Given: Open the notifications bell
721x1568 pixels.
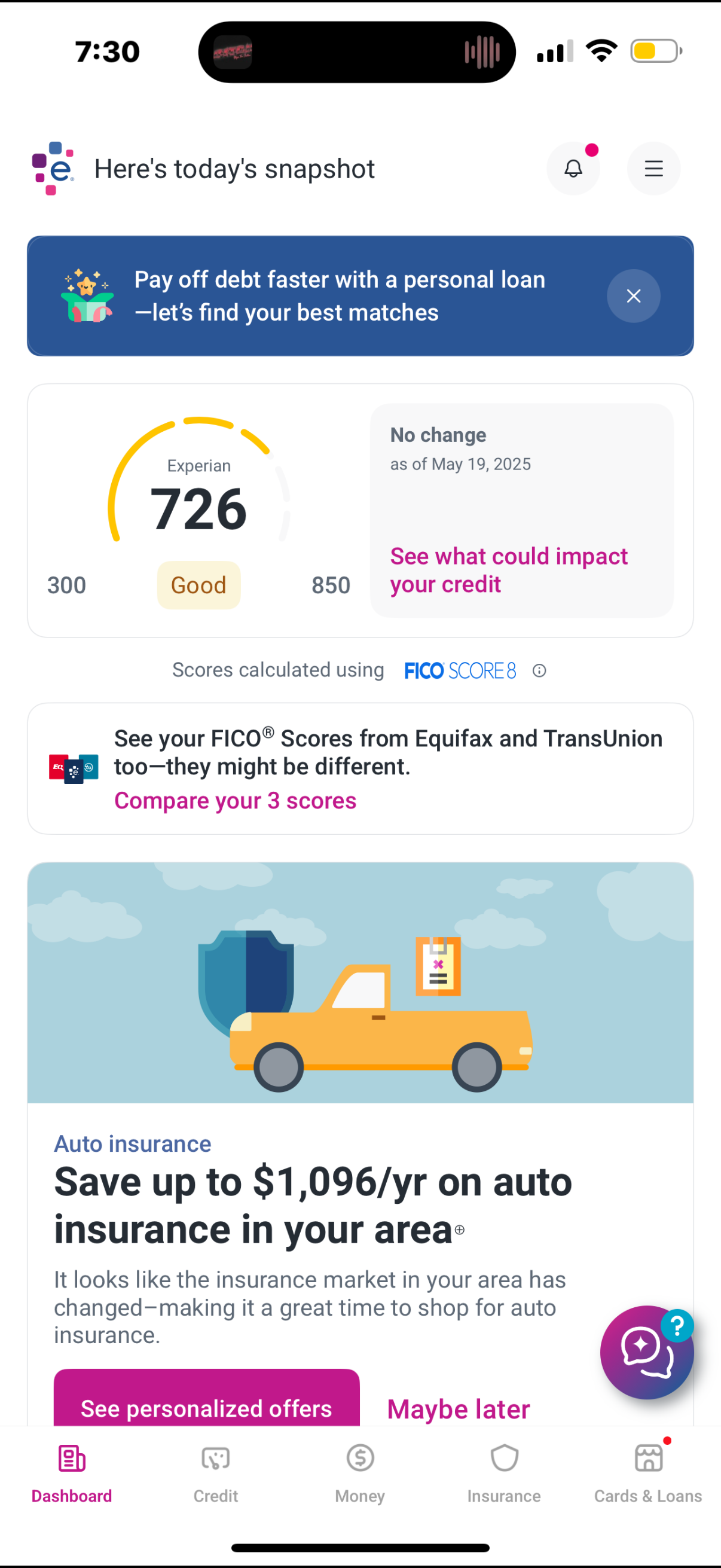Looking at the screenshot, I should coord(573,169).
